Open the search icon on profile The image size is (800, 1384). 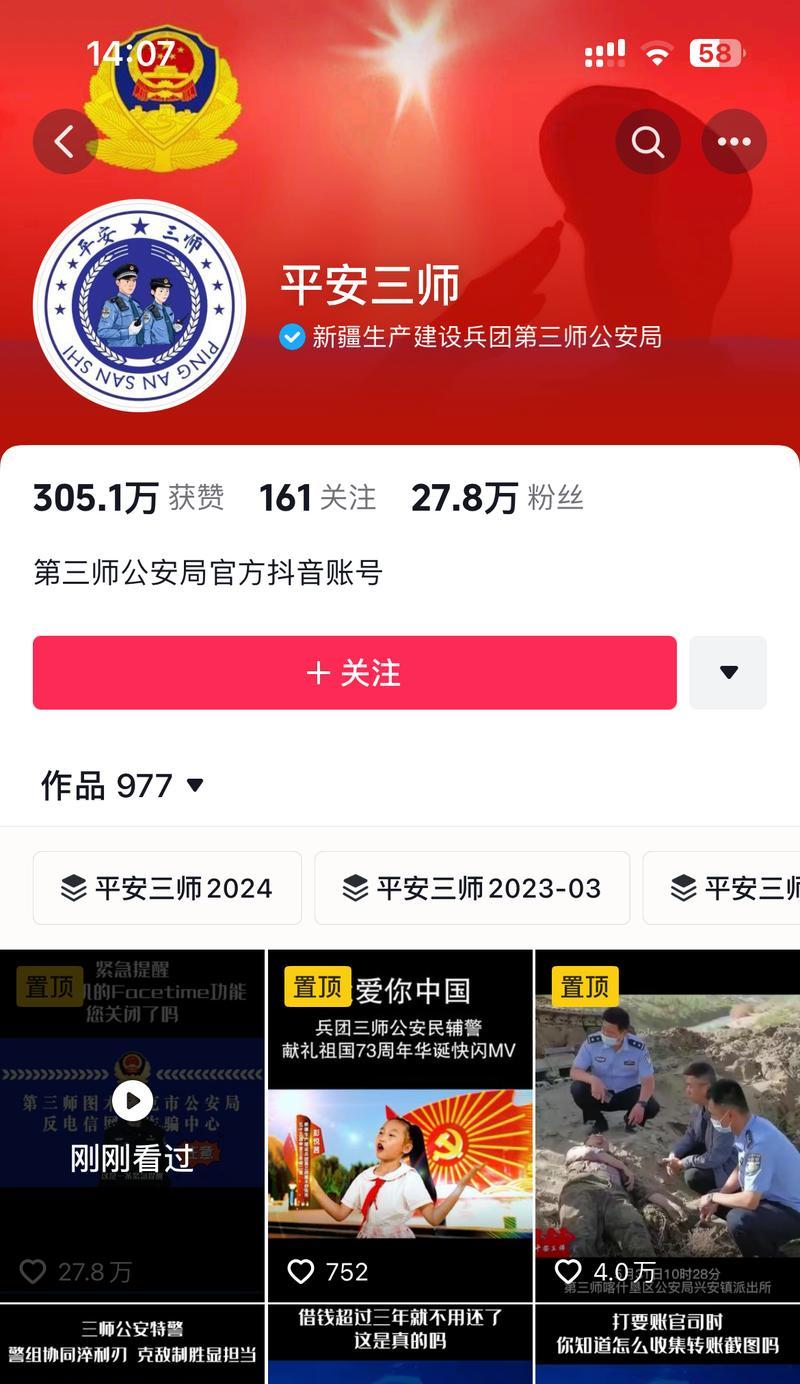coord(648,142)
